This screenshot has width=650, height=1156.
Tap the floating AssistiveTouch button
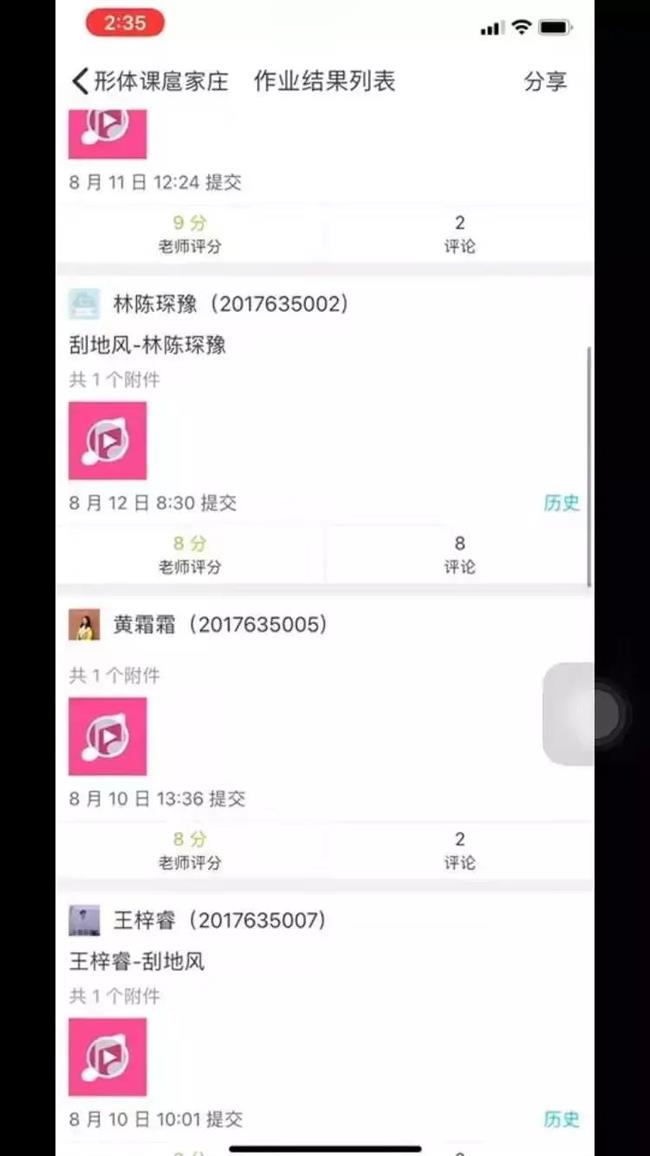point(597,714)
